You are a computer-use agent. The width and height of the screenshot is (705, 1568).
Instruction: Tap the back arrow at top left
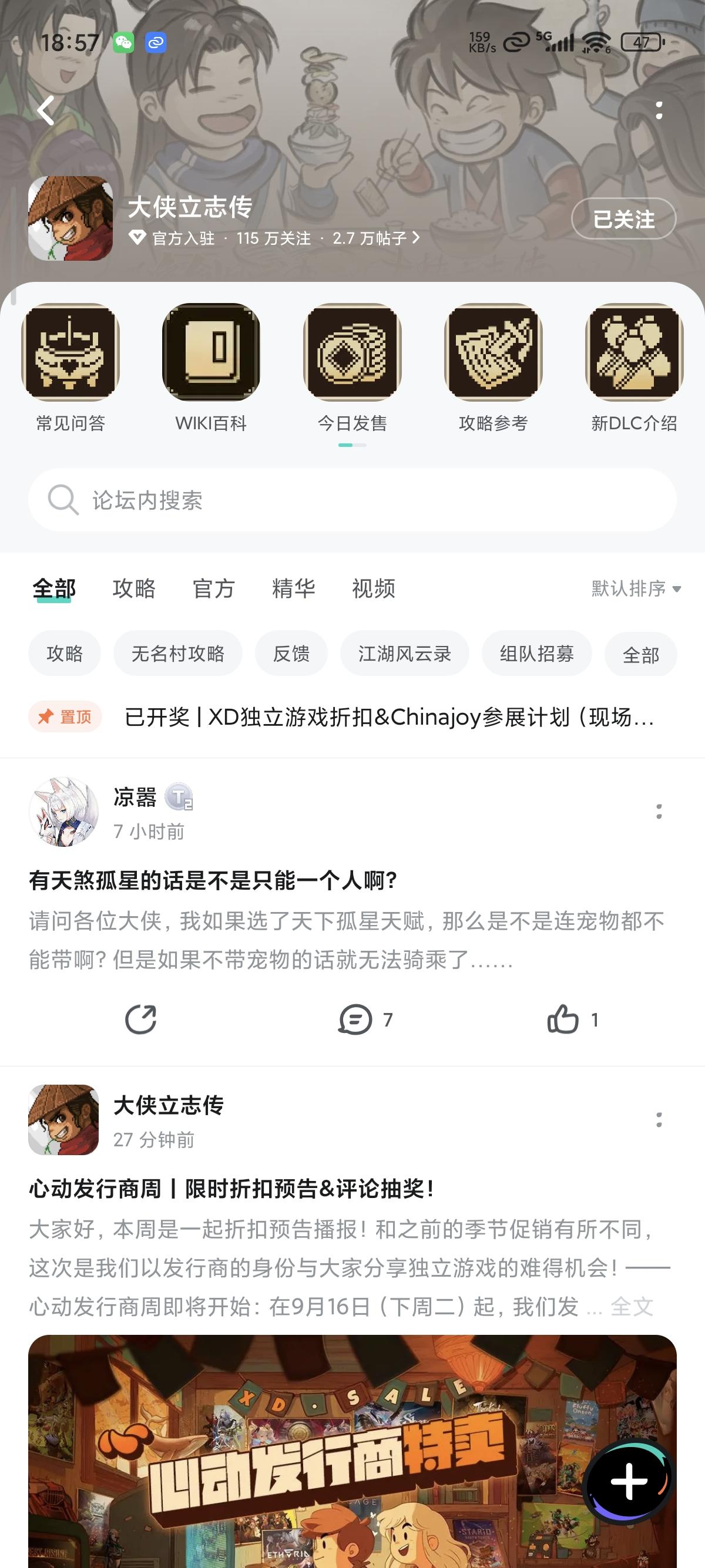pos(46,110)
